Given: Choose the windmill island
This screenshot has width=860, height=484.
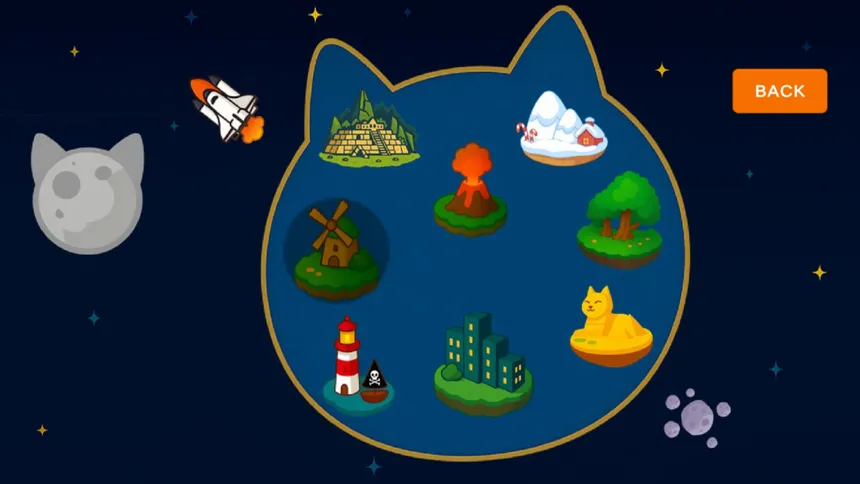Looking at the screenshot, I should point(335,250).
